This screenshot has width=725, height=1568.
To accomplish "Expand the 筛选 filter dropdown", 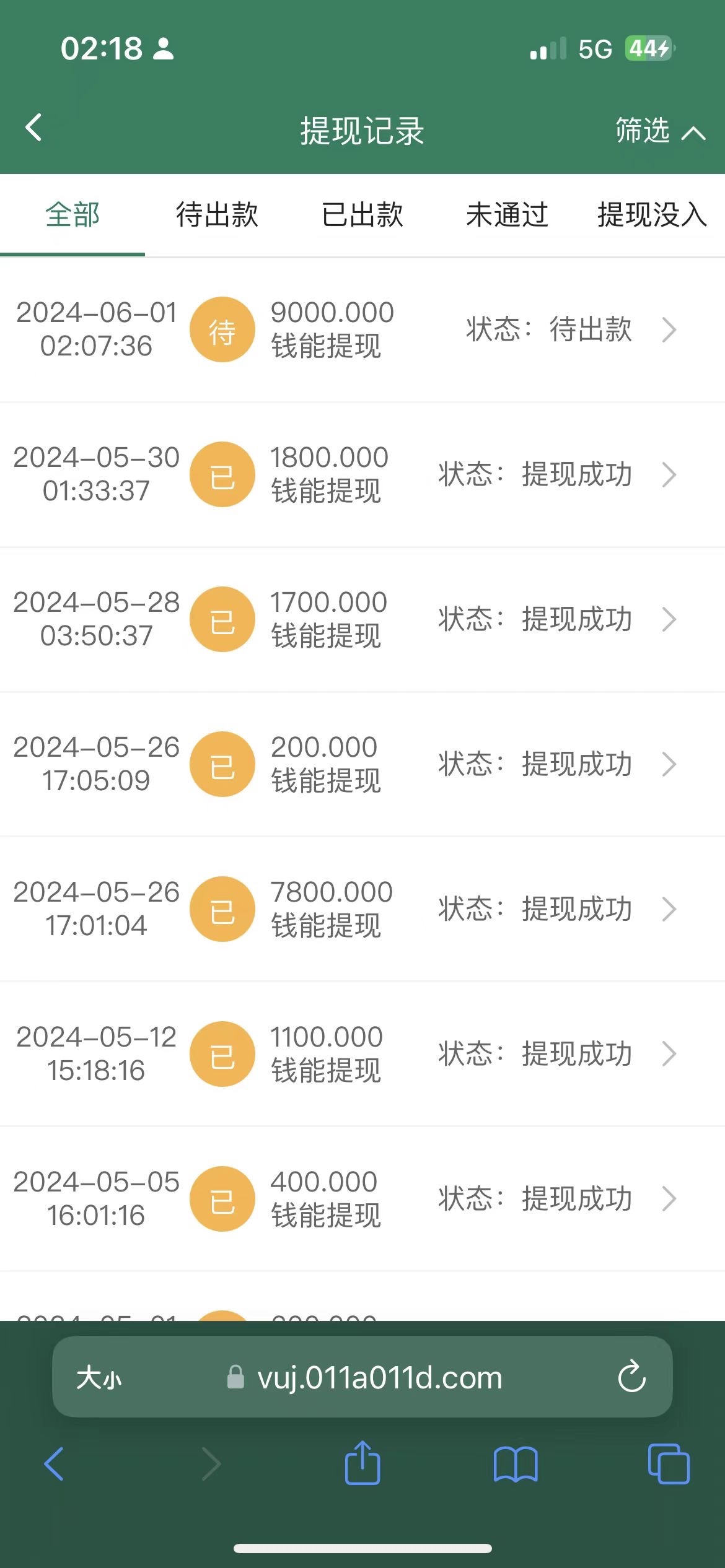I will coord(659,131).
